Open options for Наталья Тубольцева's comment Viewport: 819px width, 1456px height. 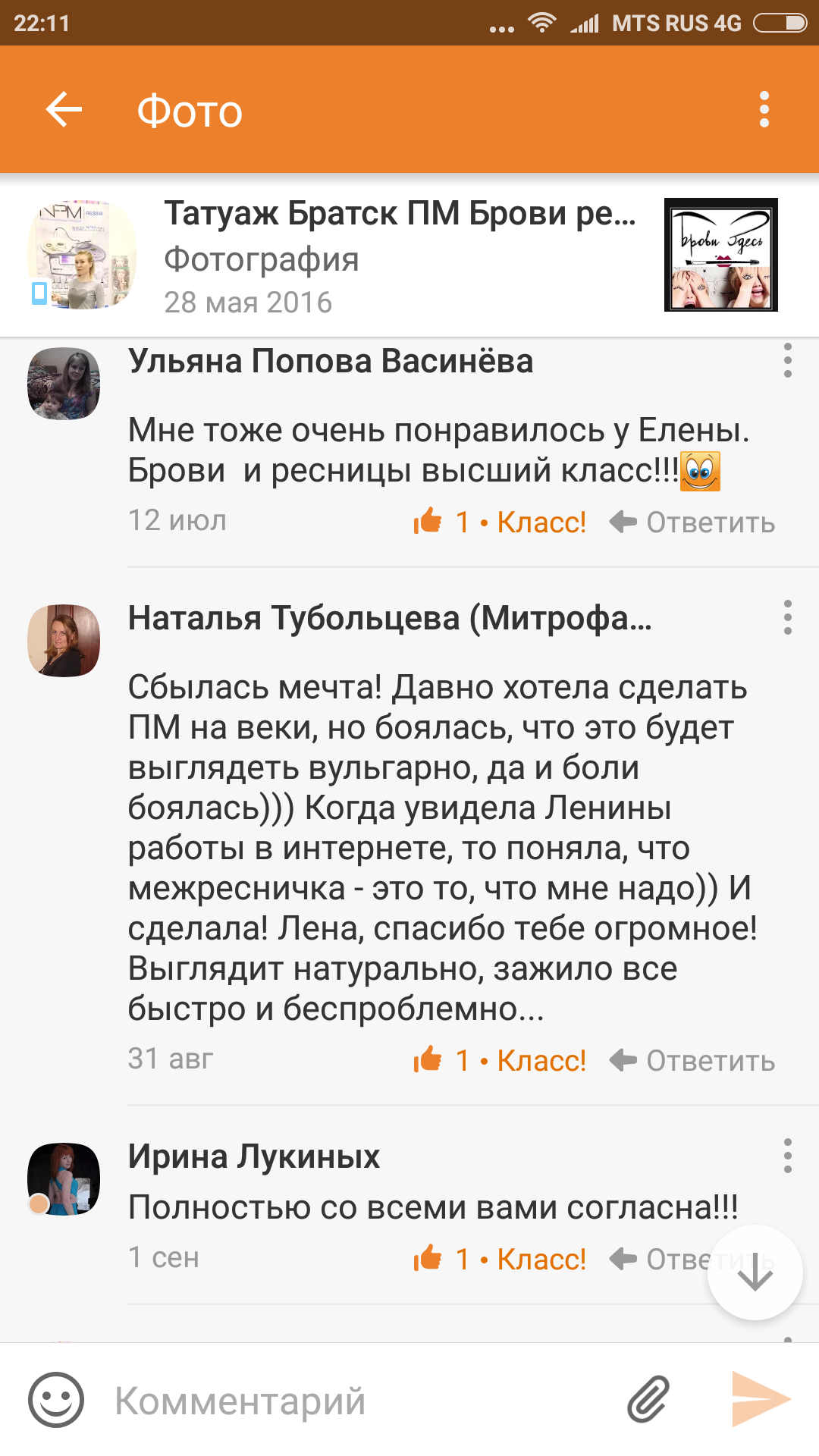pos(788,618)
